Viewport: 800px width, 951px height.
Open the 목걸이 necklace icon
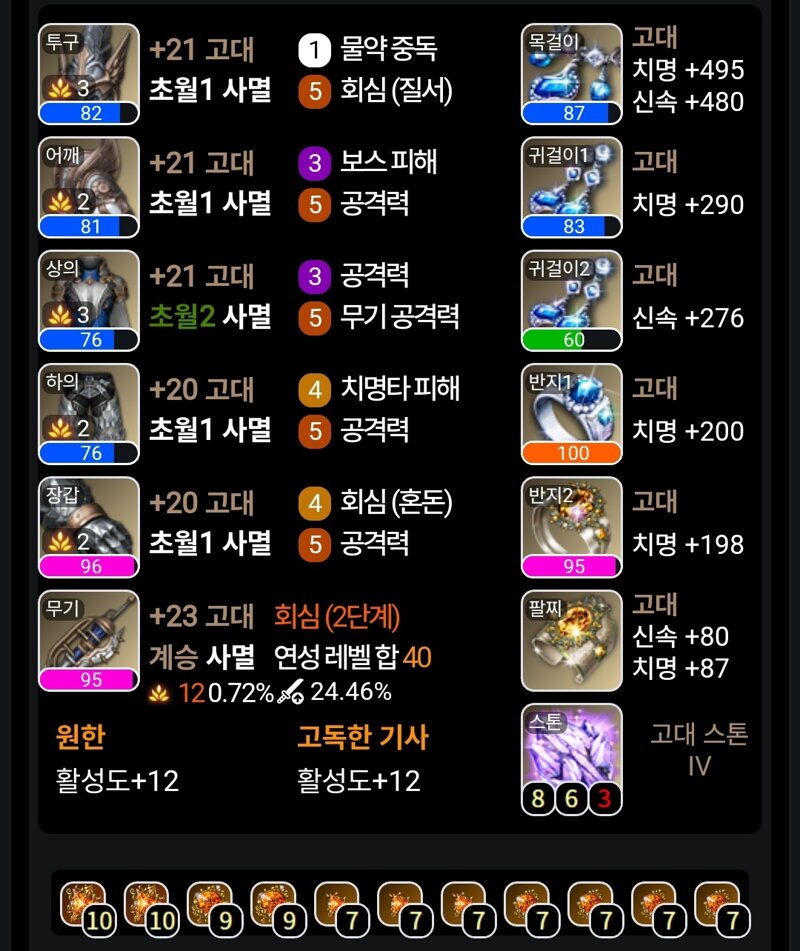click(x=572, y=74)
